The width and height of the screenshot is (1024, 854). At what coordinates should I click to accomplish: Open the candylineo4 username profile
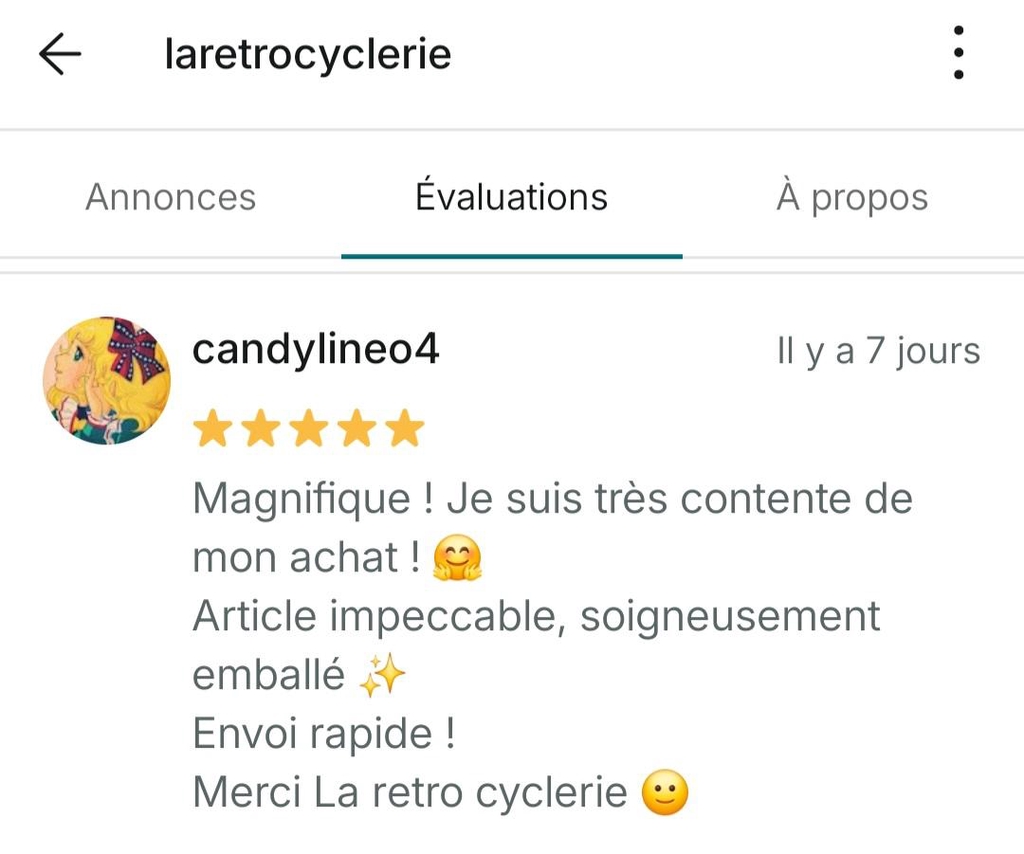(x=315, y=351)
